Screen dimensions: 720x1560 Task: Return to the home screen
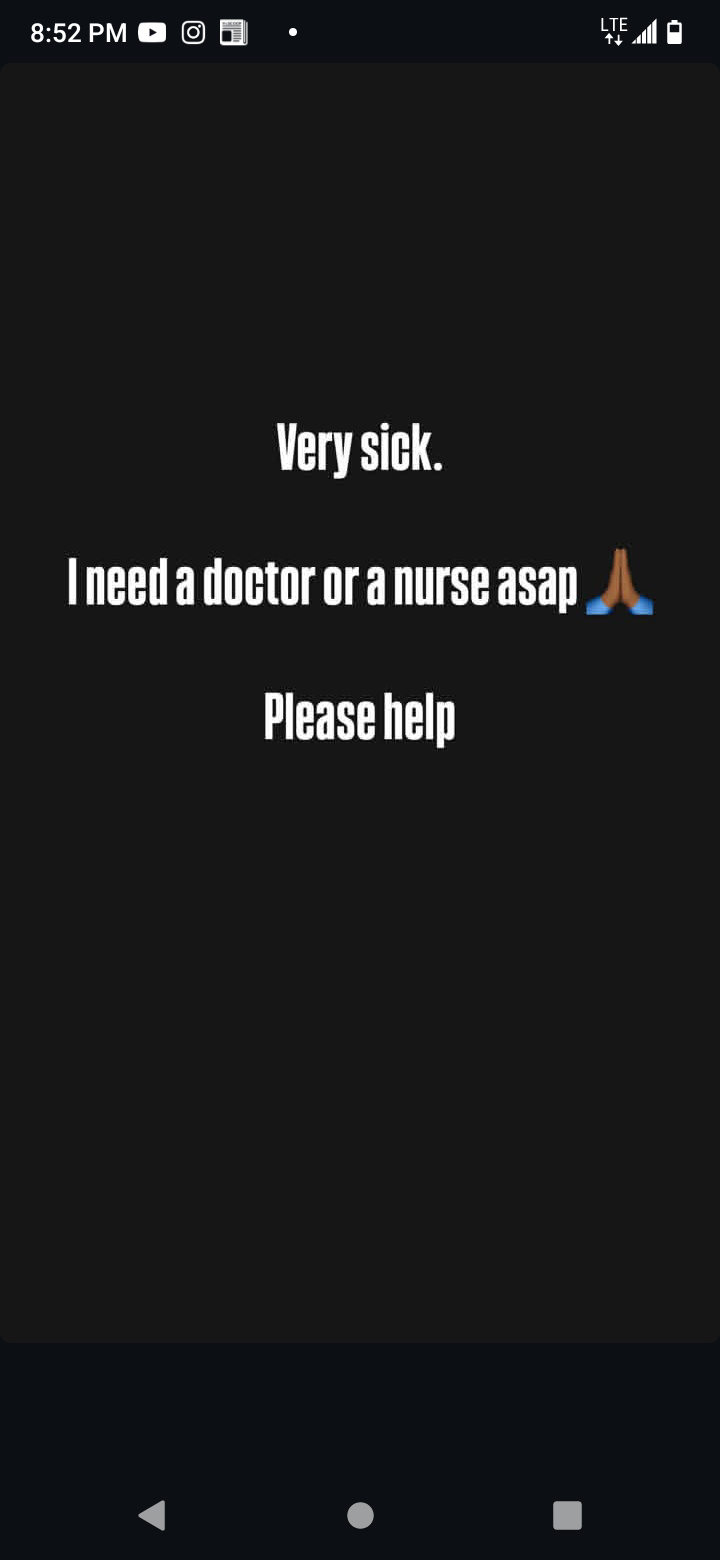click(360, 1515)
